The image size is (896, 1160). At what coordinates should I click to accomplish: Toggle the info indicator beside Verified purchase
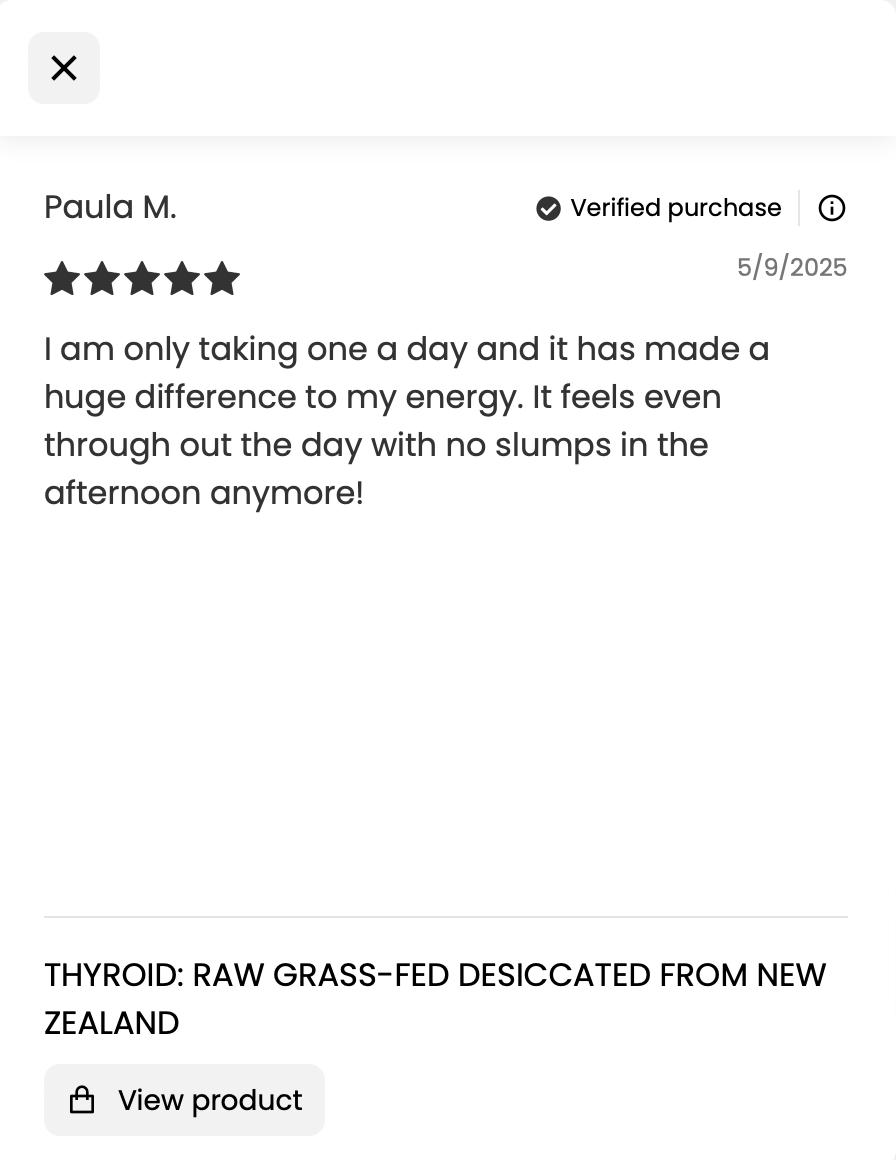pyautogui.click(x=832, y=208)
